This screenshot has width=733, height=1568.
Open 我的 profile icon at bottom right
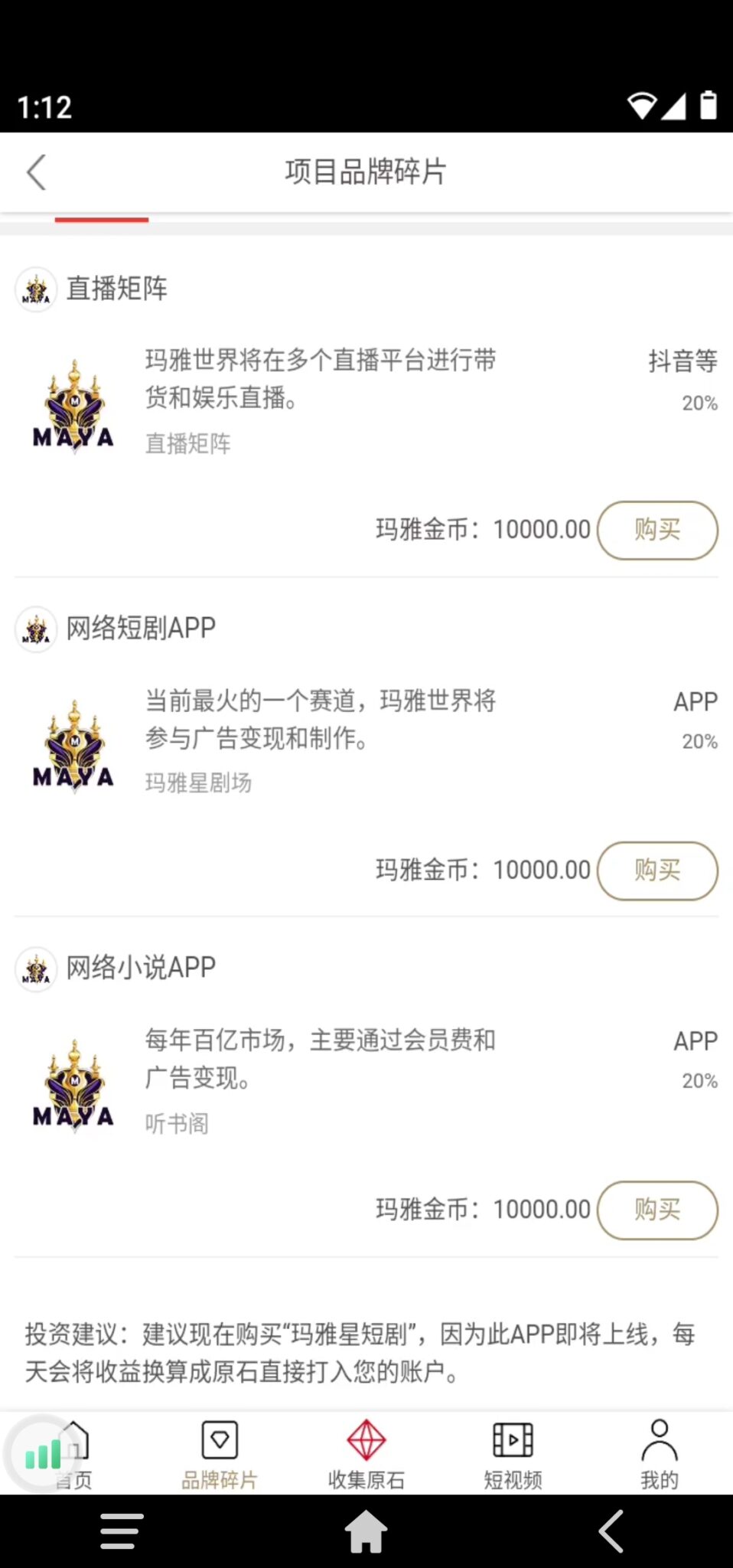point(660,1439)
